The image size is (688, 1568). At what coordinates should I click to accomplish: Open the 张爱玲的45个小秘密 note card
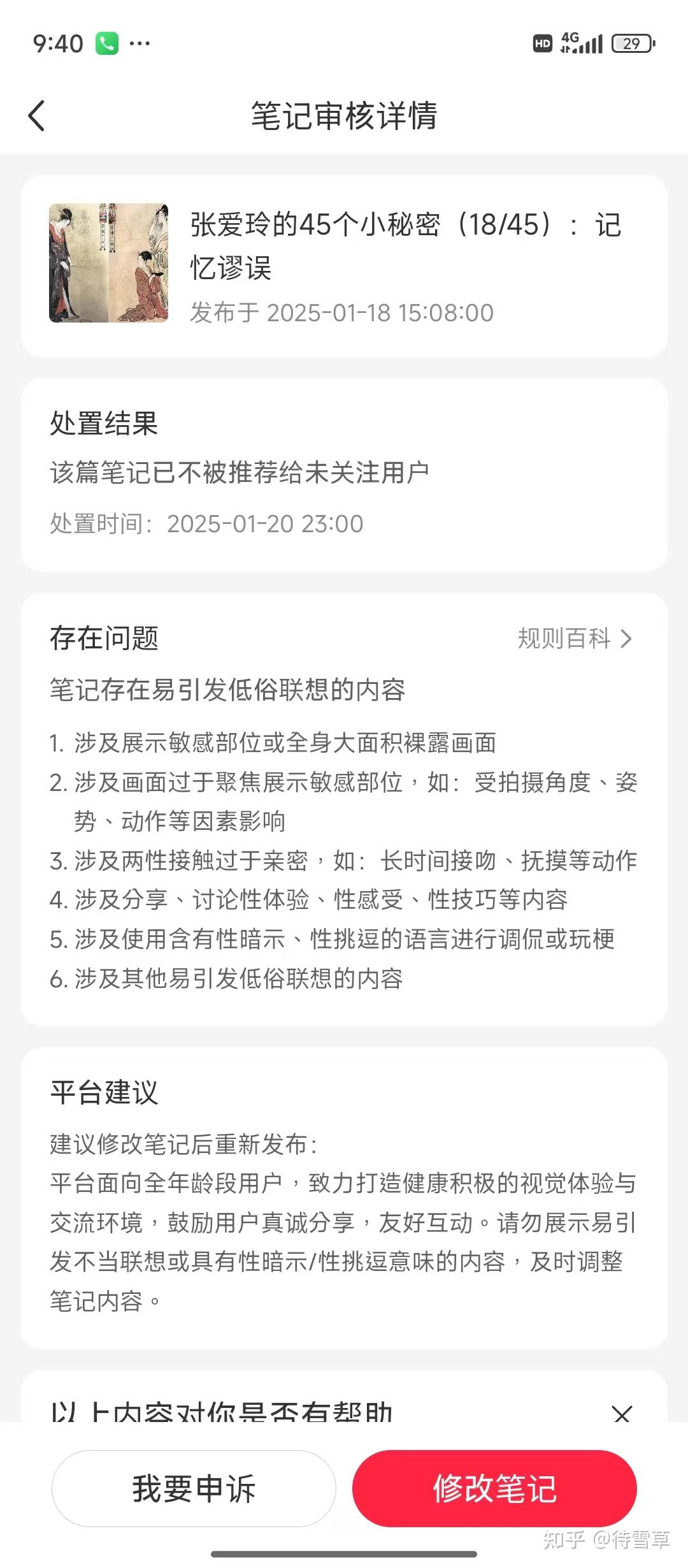pos(344,266)
